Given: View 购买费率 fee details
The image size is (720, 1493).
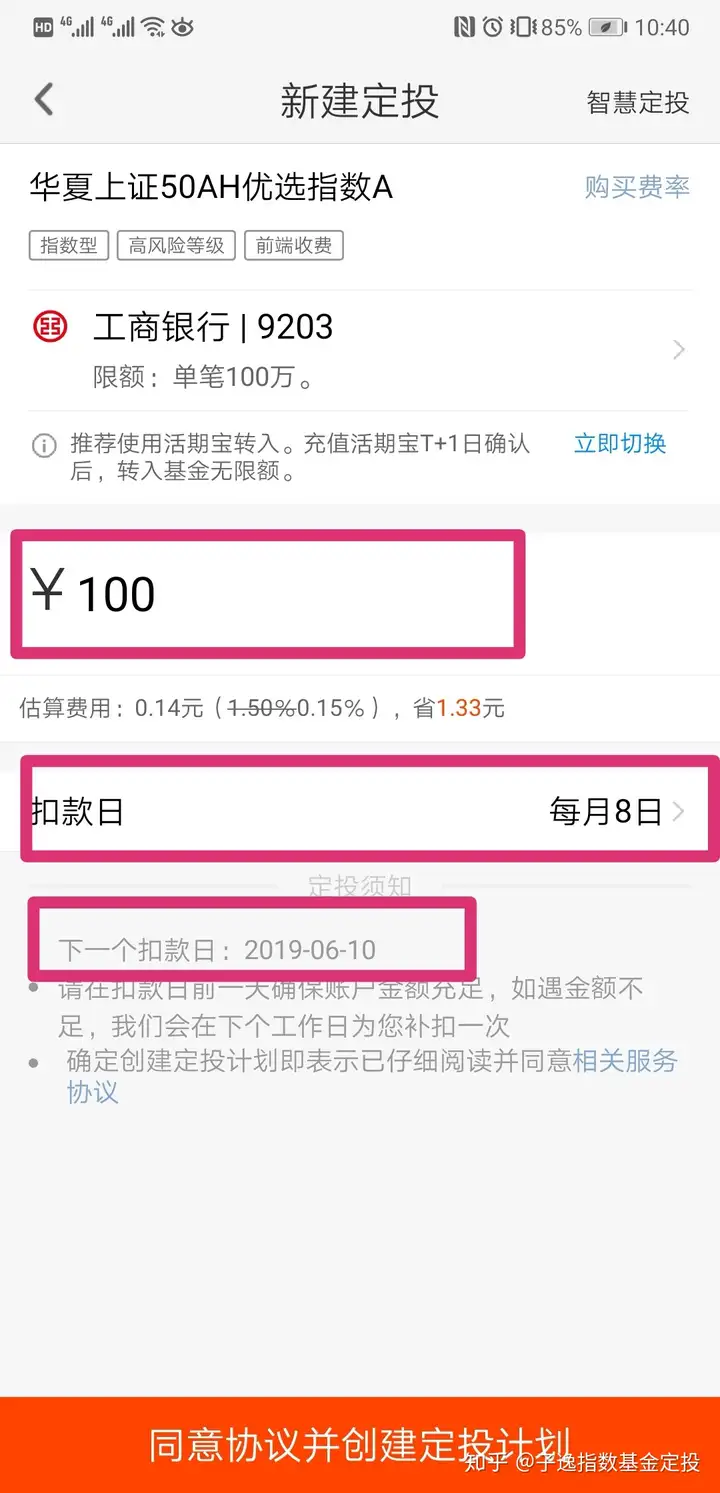Looking at the screenshot, I should coord(637,187).
